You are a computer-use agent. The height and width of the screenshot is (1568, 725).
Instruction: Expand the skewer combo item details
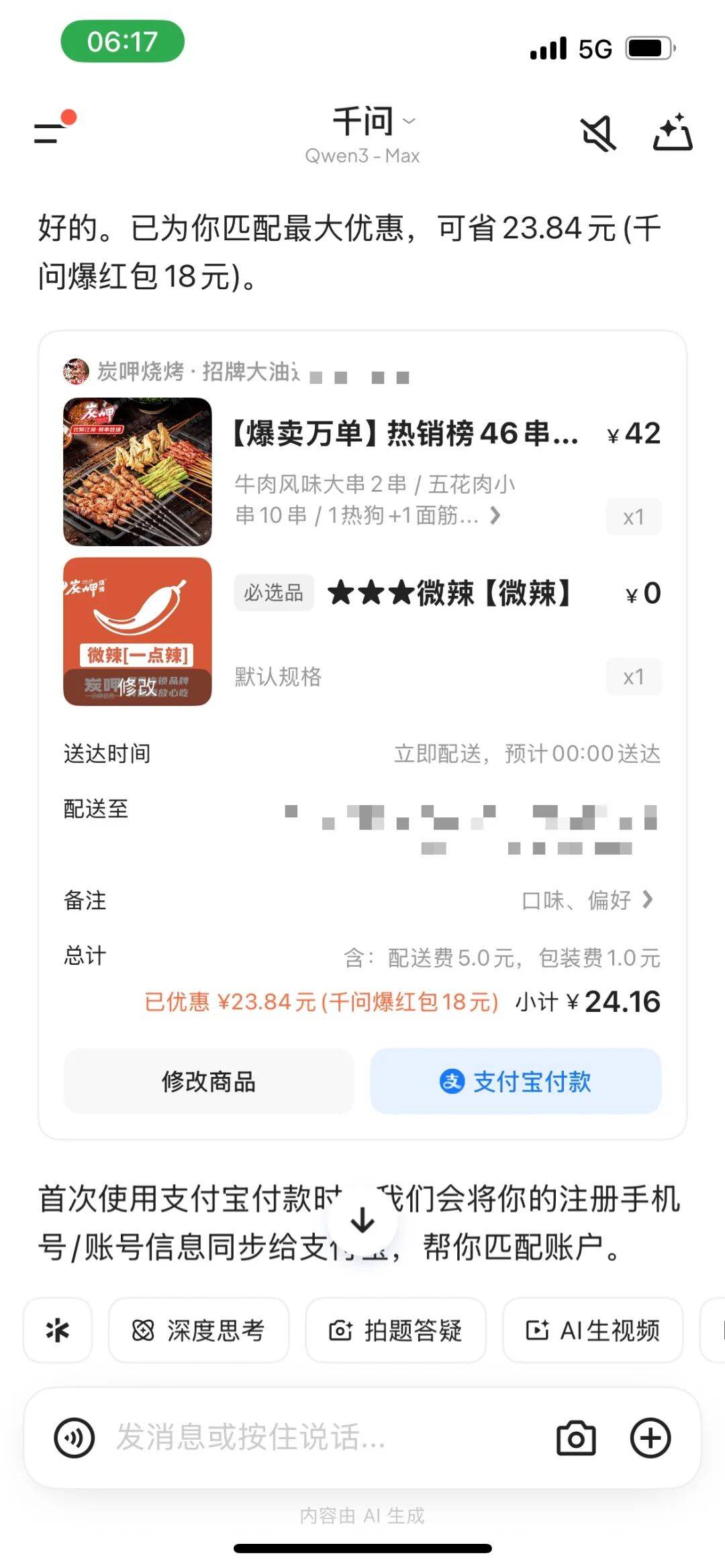[x=495, y=515]
